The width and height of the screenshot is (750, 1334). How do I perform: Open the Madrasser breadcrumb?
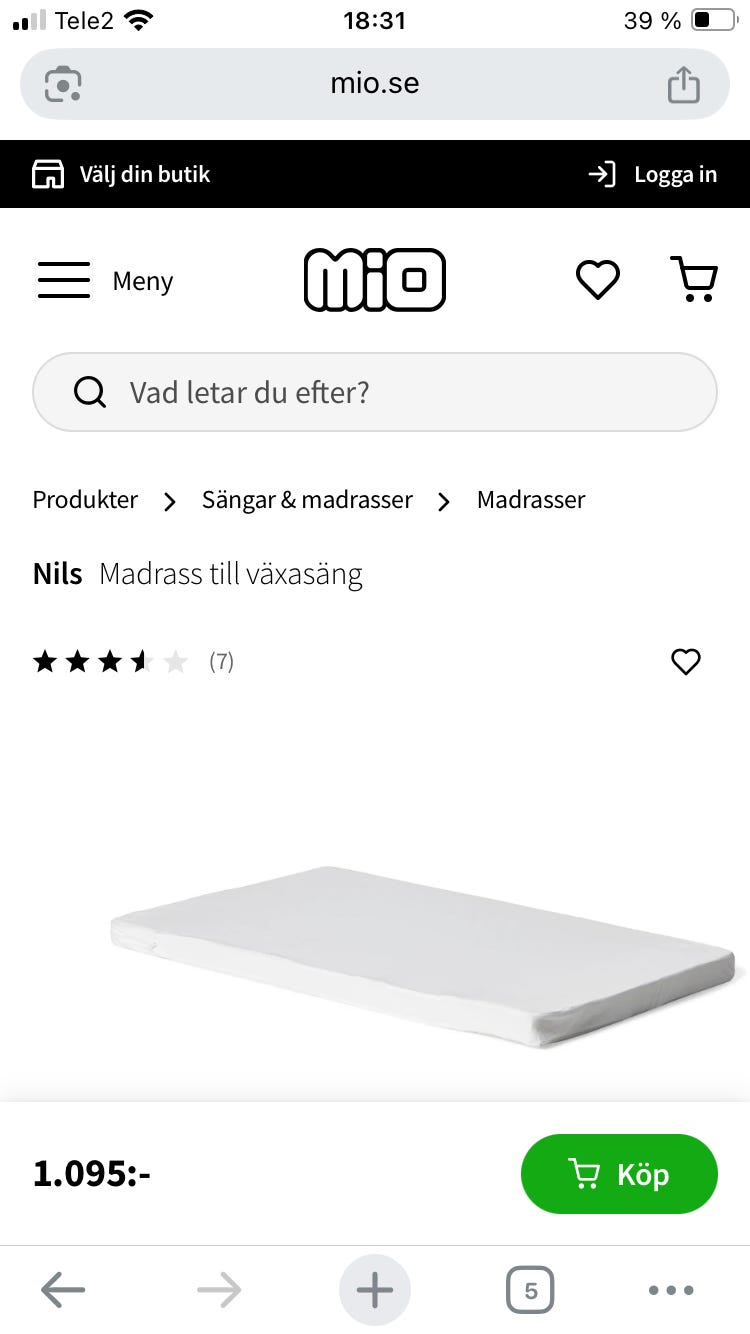pyautogui.click(x=530, y=500)
